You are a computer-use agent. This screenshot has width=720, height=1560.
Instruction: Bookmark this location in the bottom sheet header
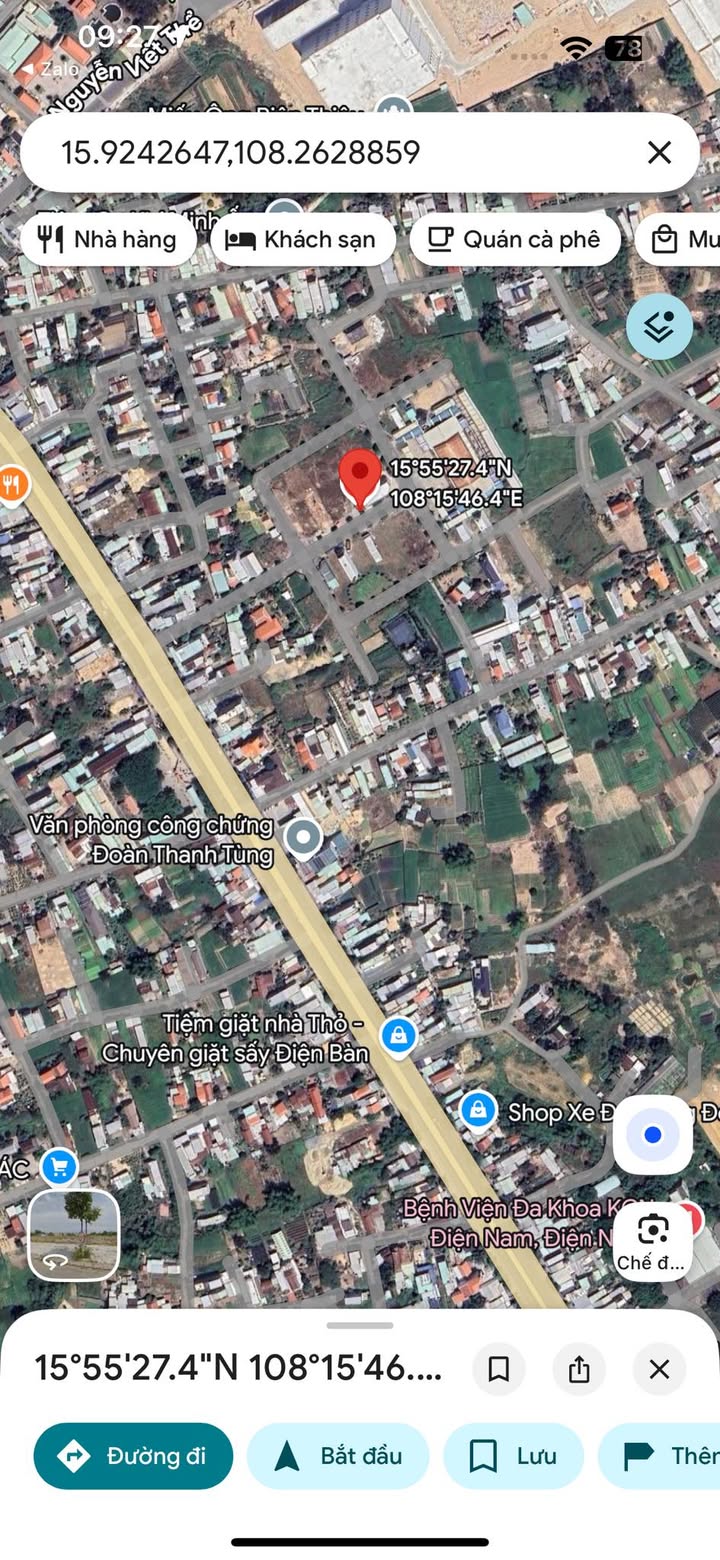pyautogui.click(x=498, y=1369)
